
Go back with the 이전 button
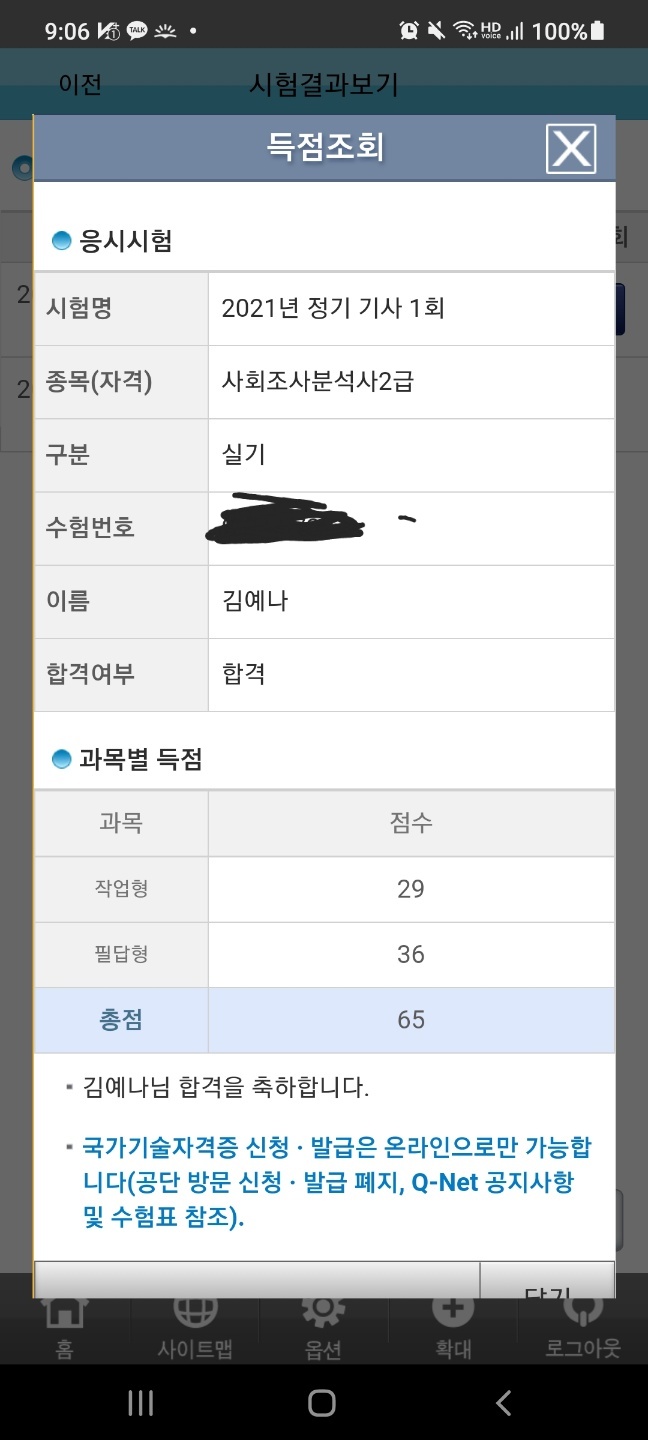80,85
